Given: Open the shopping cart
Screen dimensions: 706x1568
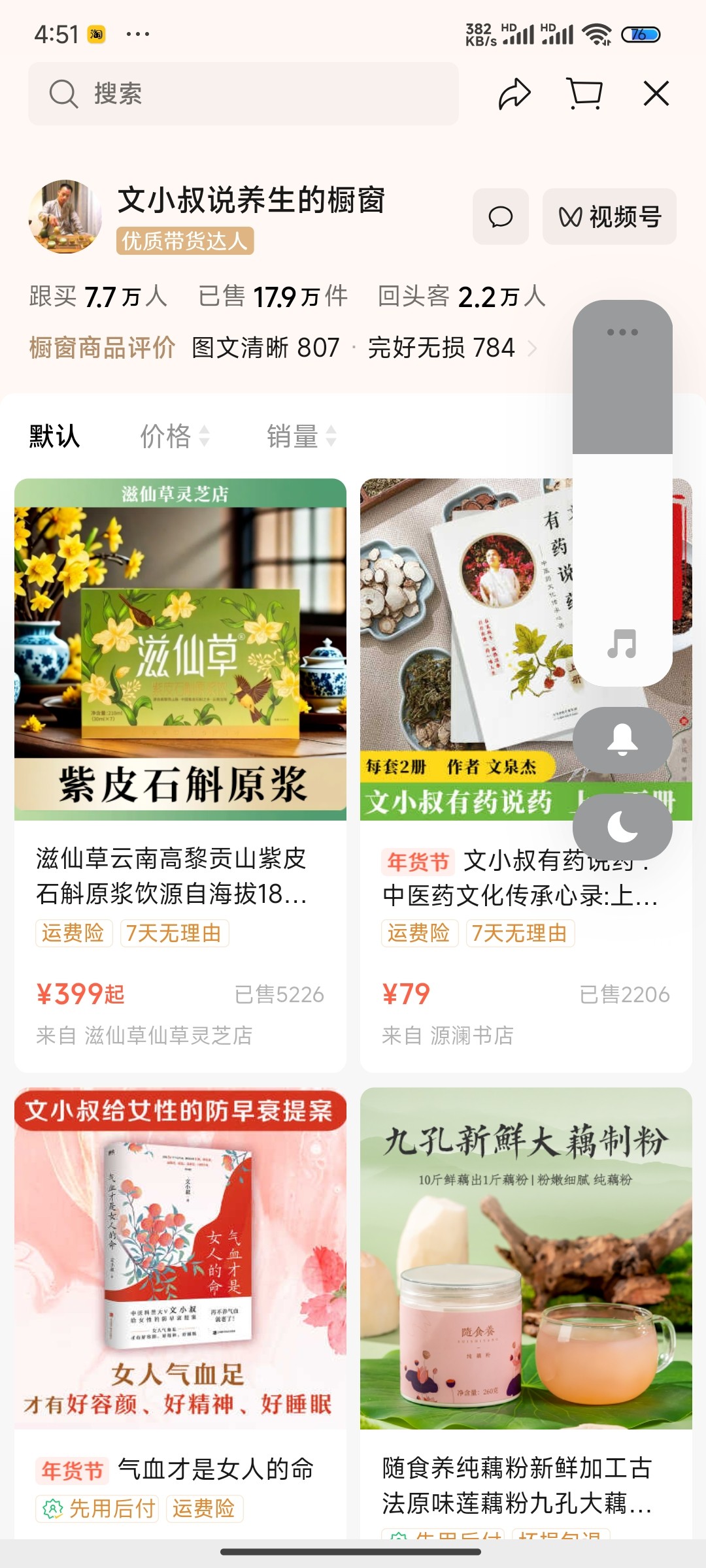Looking at the screenshot, I should click(584, 93).
